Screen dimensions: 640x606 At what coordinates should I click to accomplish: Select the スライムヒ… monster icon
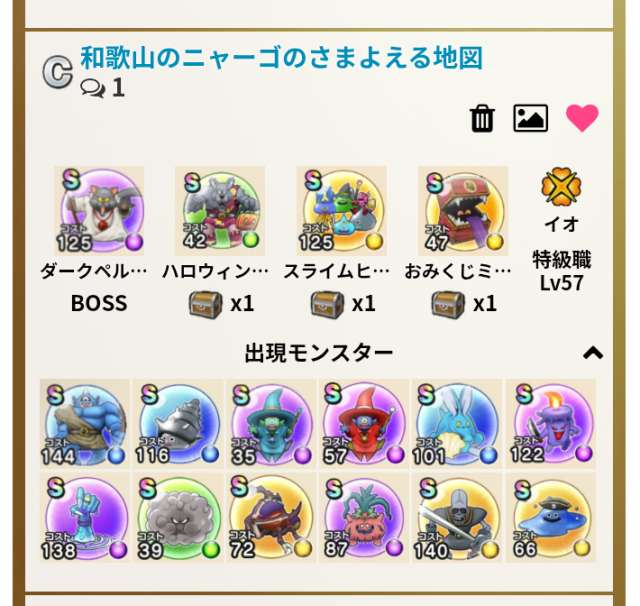tap(342, 211)
